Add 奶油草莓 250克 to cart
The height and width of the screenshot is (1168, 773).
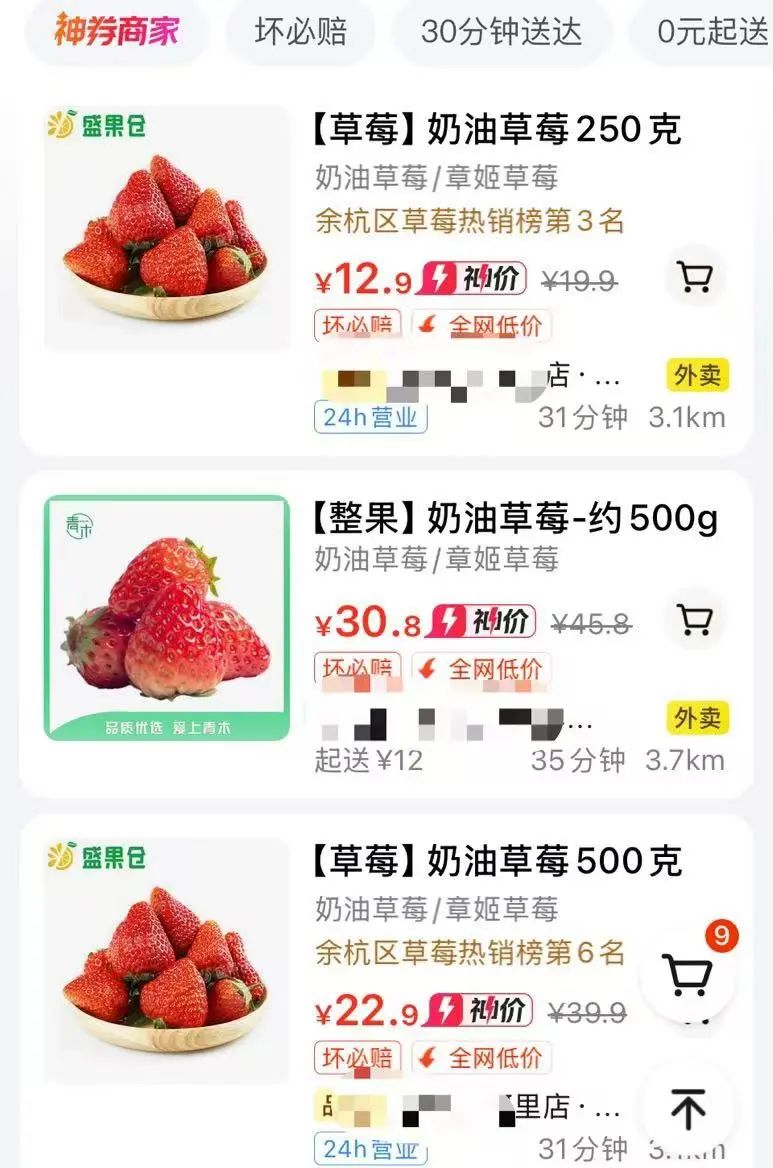tap(694, 277)
